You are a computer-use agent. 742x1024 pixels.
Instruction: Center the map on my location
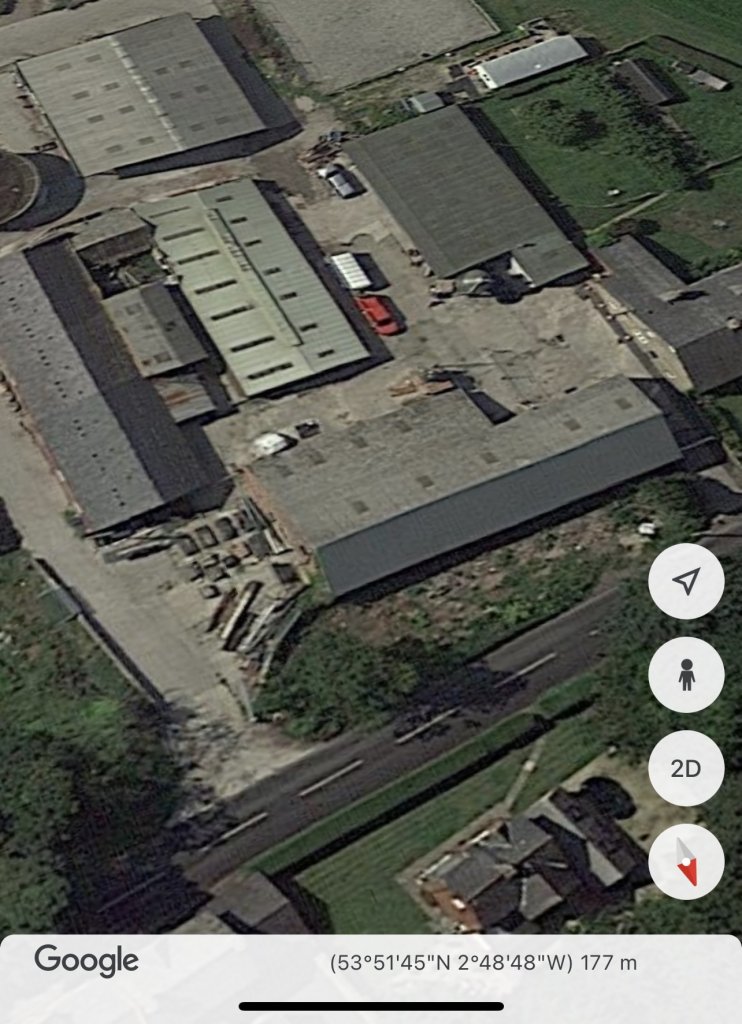pyautogui.click(x=686, y=581)
